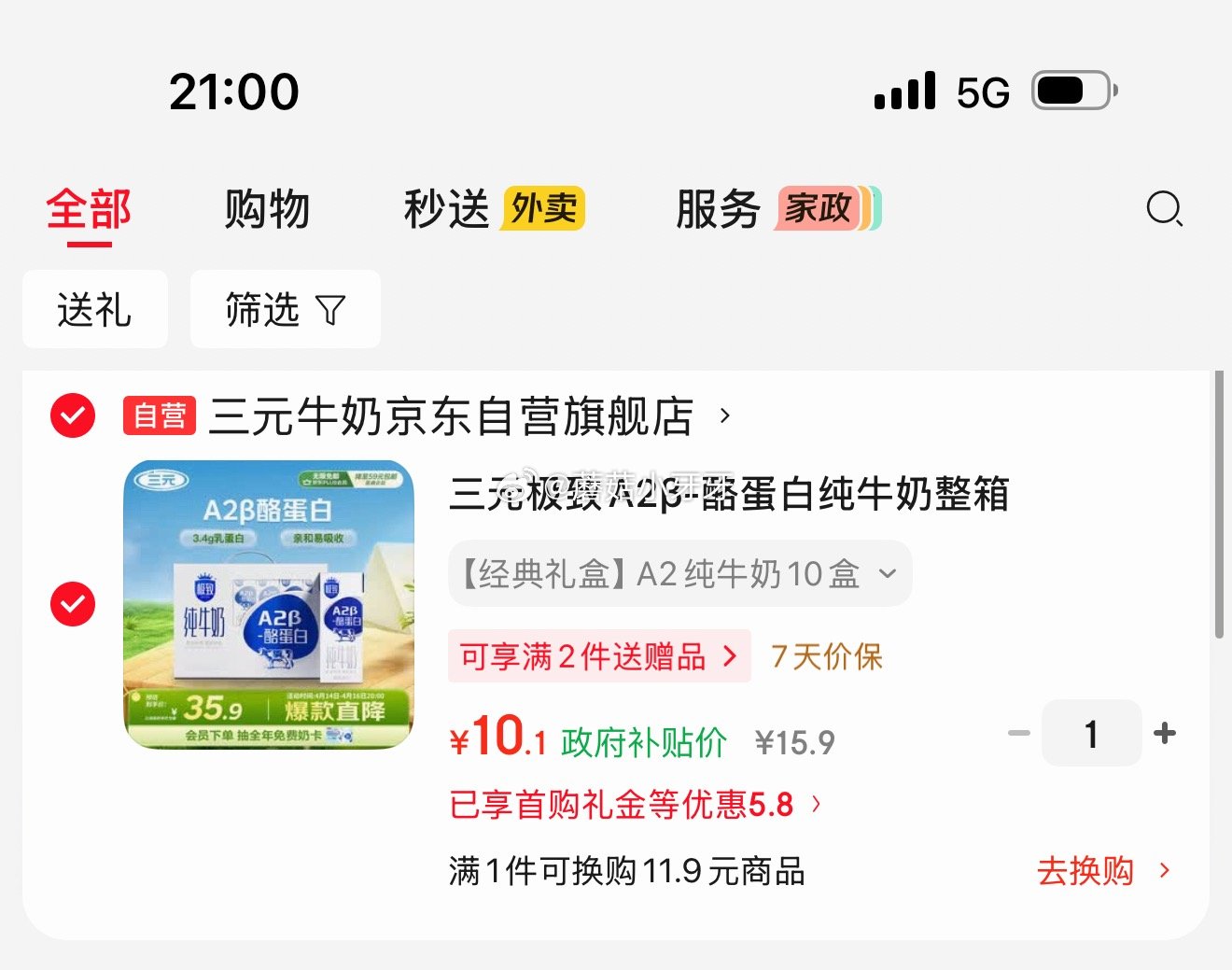Expand the 【经典礼盒】A2纯牛奶10盒 spec dropdown

[679, 574]
